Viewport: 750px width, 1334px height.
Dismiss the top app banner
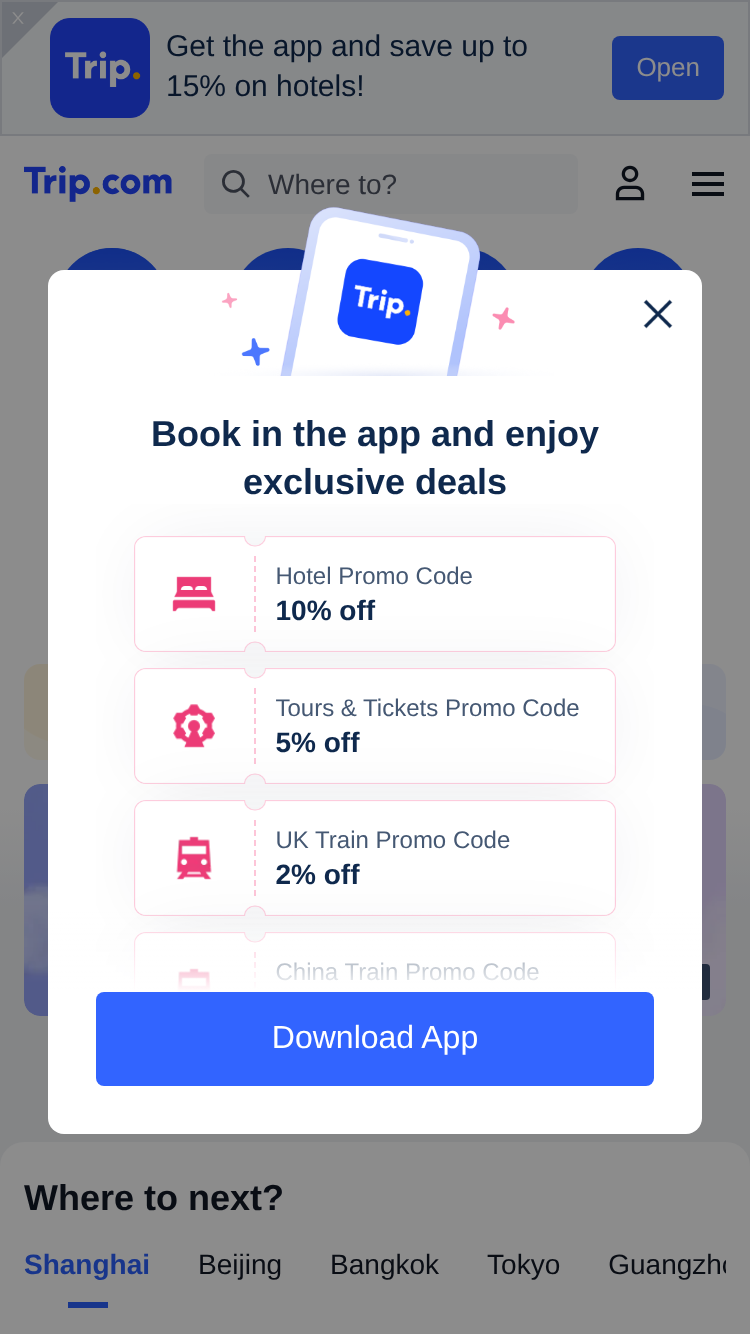(x=17, y=17)
